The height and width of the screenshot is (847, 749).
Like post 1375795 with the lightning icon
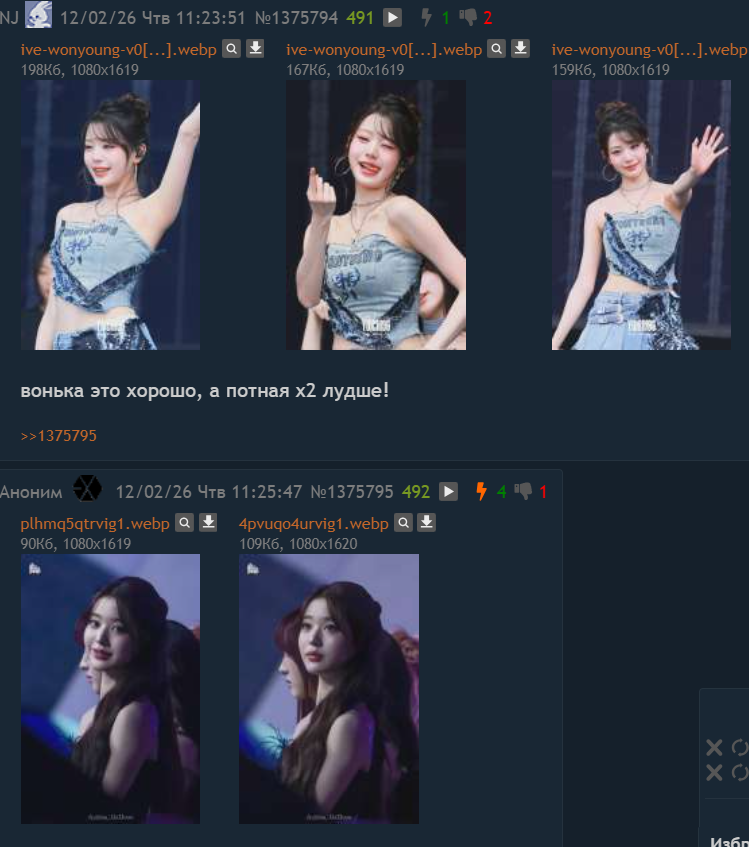[x=481, y=492]
